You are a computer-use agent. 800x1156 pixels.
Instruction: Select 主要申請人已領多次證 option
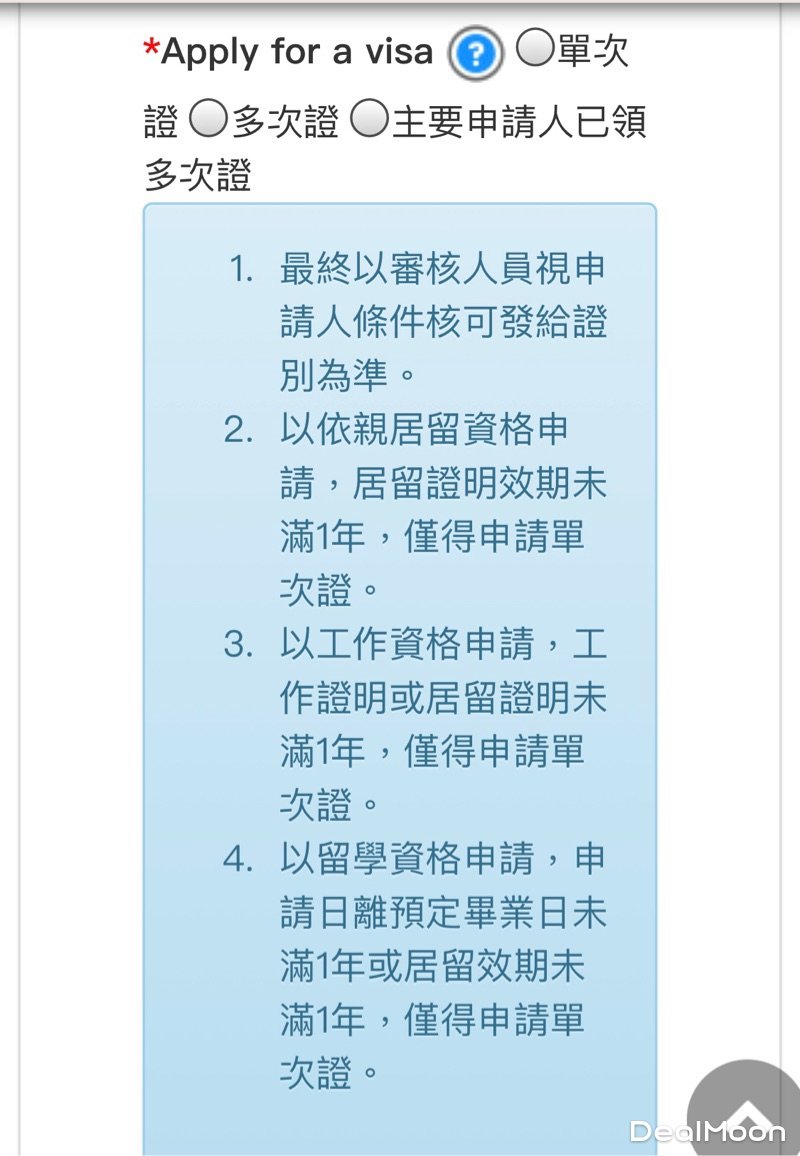coord(369,122)
